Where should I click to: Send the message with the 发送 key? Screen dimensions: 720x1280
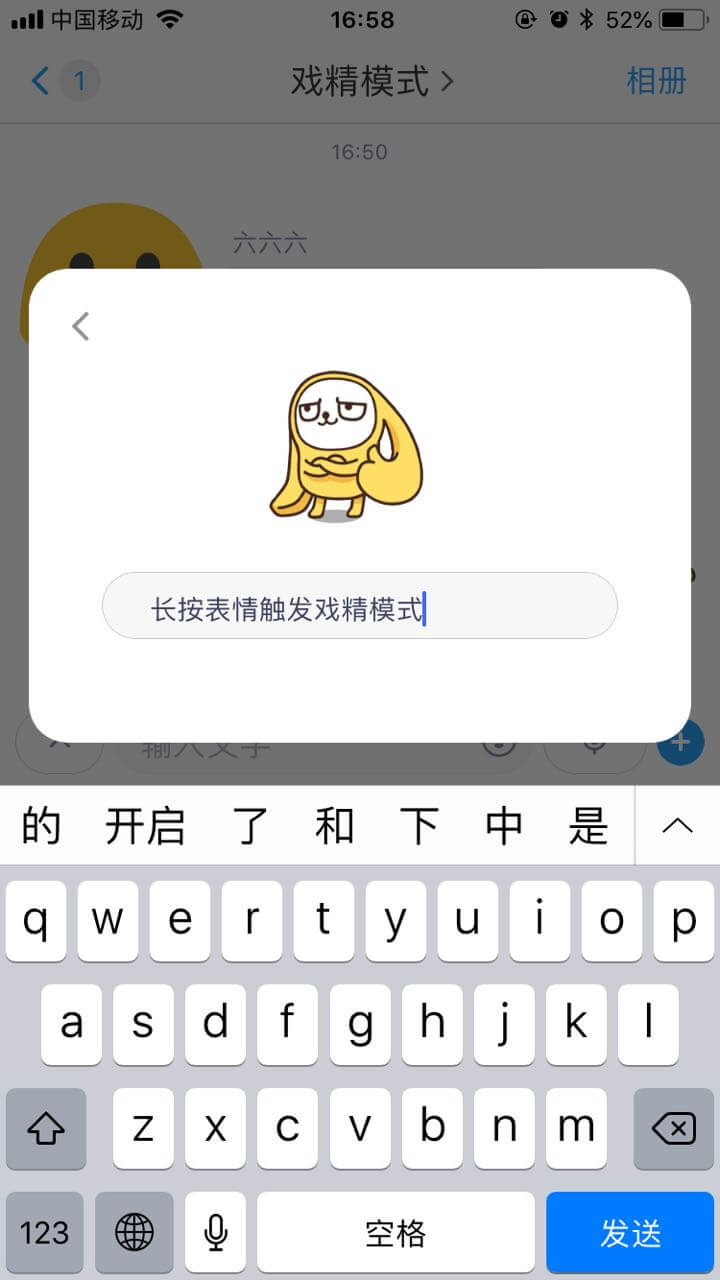pos(630,1233)
